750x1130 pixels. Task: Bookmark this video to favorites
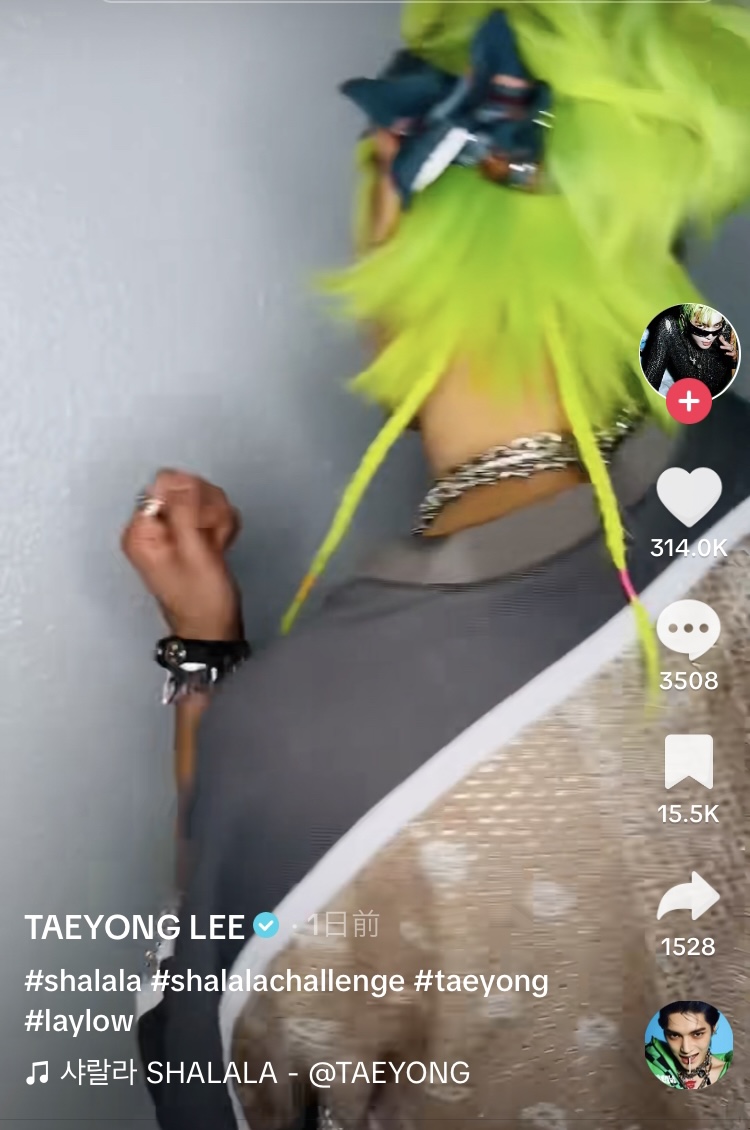[688, 764]
